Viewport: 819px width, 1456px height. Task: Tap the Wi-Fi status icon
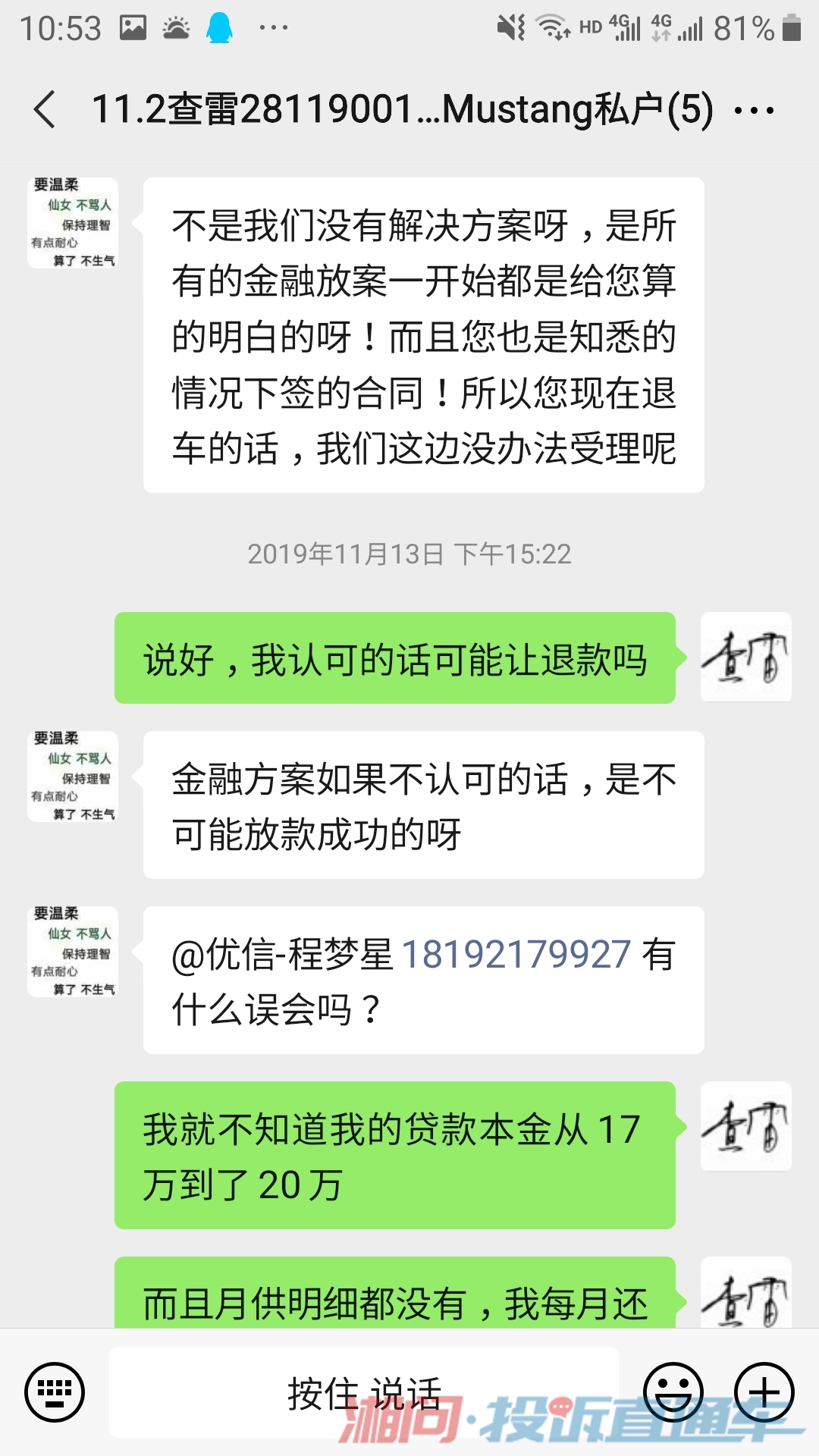click(551, 24)
